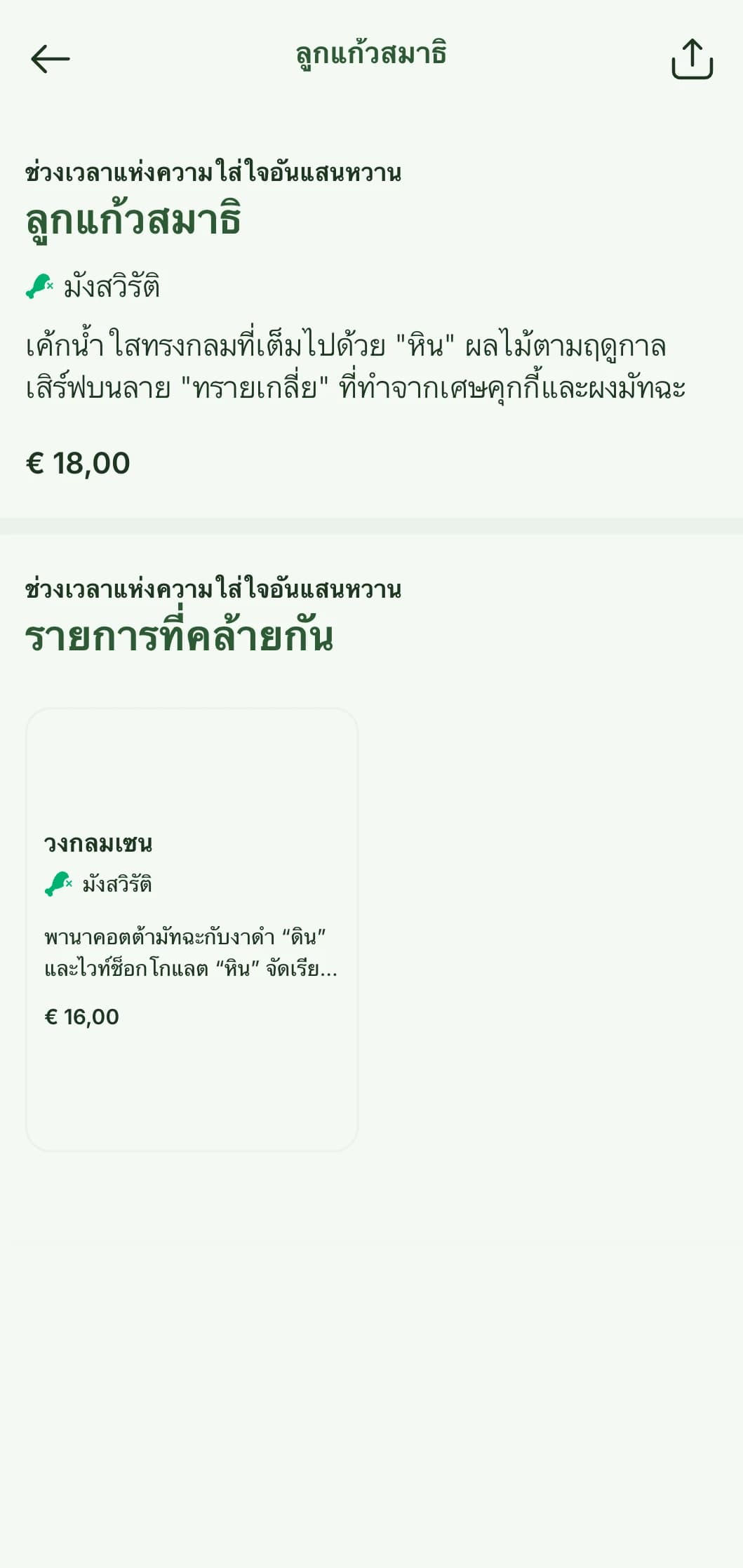Share the ลูกแก้วสมาธิ dish
This screenshot has width=743, height=1568.
[x=692, y=59]
